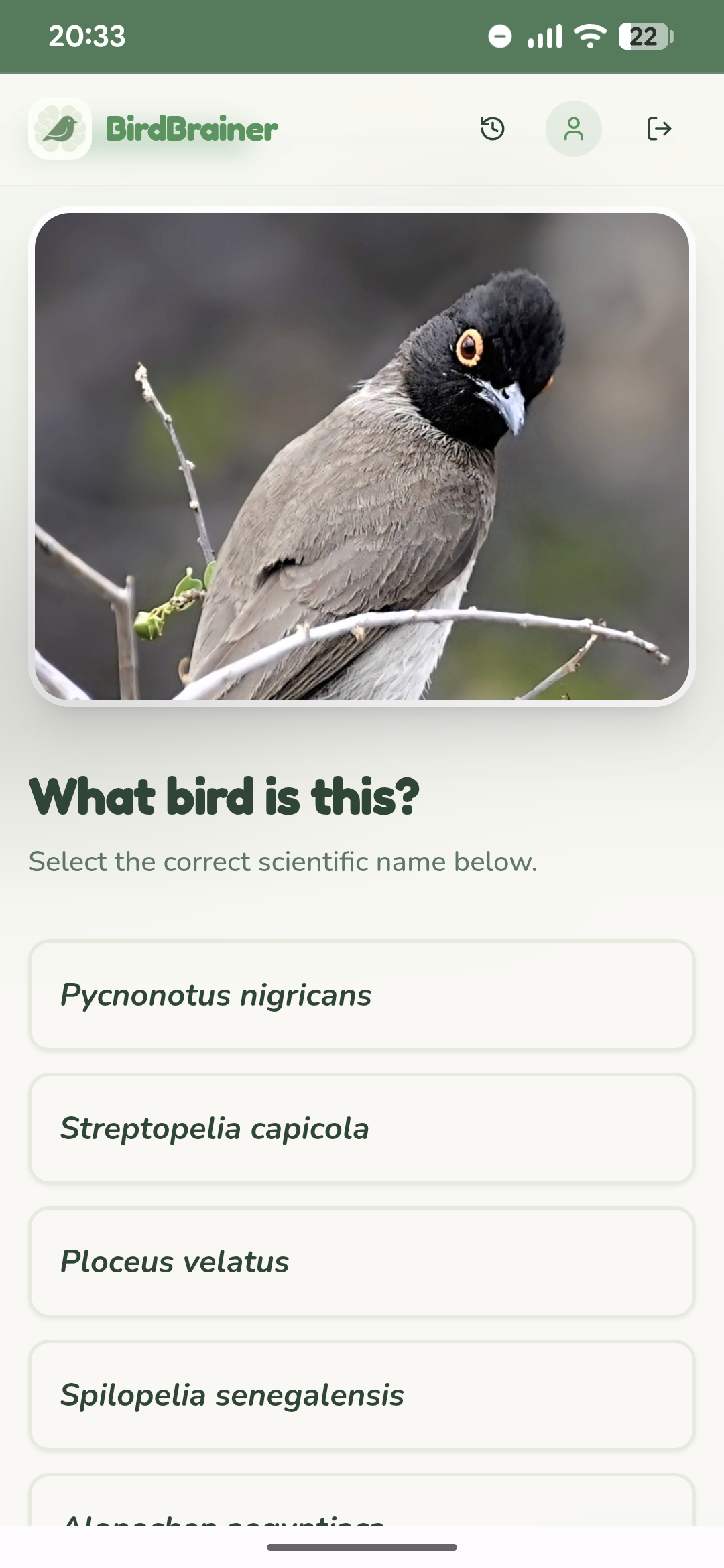
Task: Select answer Streptopelia capicola
Action: coord(362,1128)
